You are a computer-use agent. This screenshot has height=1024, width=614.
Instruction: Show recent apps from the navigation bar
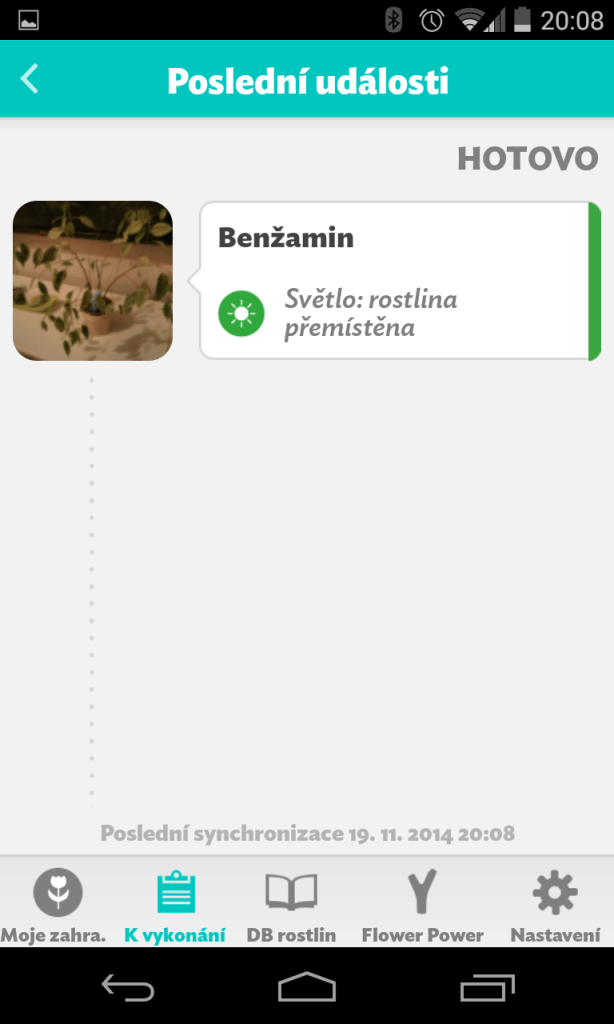tap(486, 988)
